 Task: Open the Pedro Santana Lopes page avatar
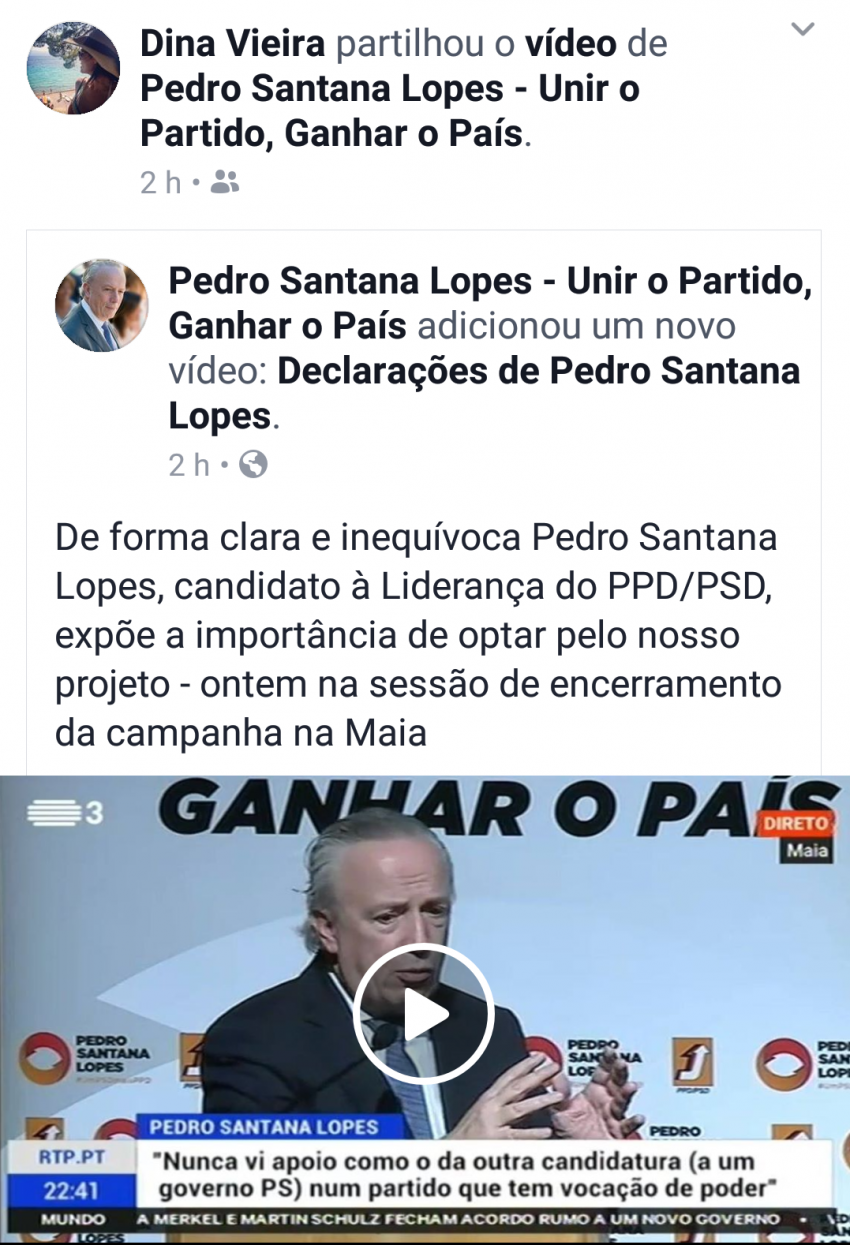(x=101, y=306)
